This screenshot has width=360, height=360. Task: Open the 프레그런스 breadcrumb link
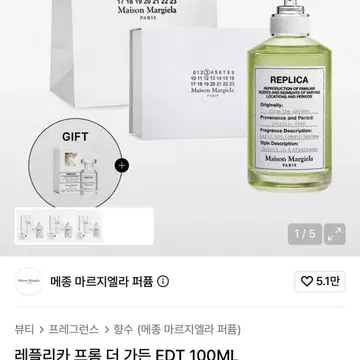(x=74, y=329)
